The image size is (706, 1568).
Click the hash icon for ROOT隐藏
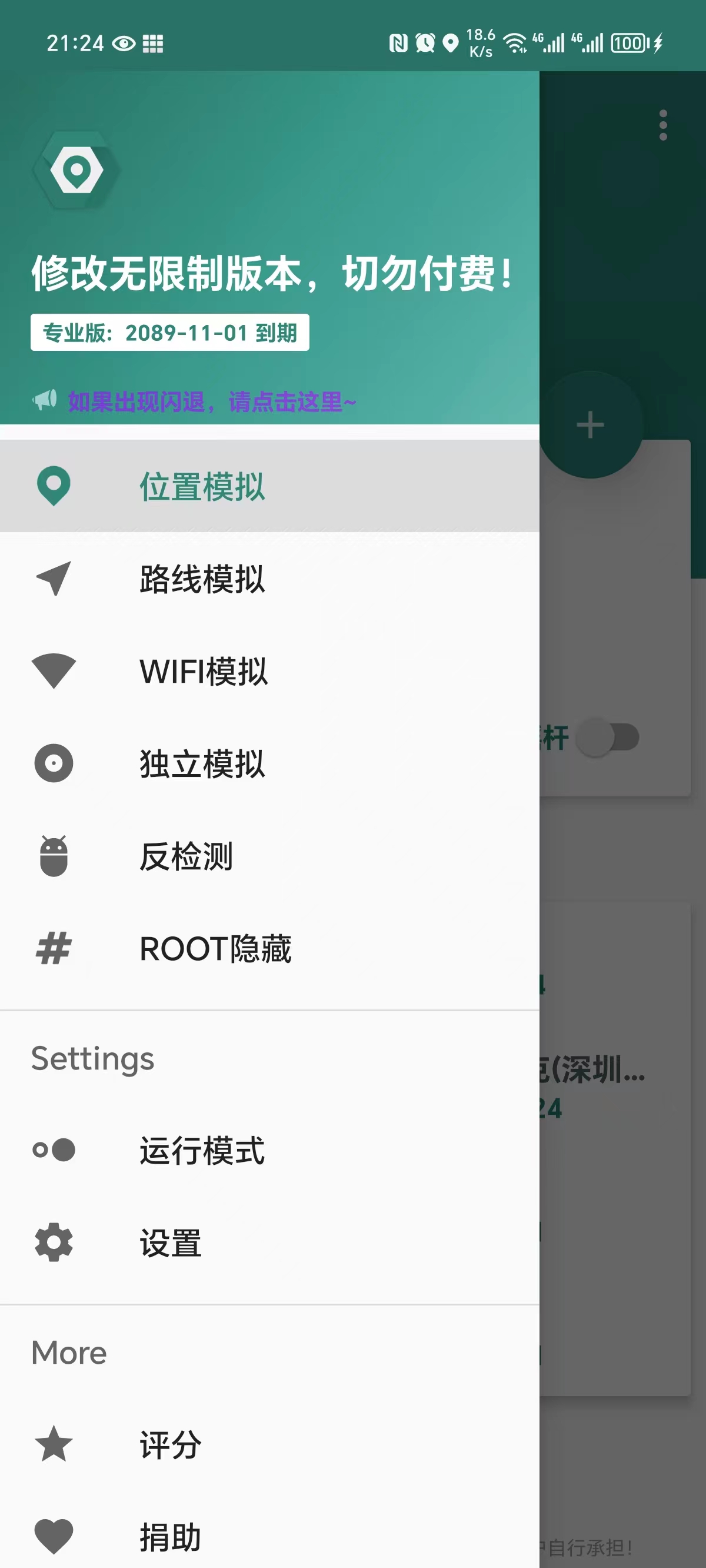(54, 949)
